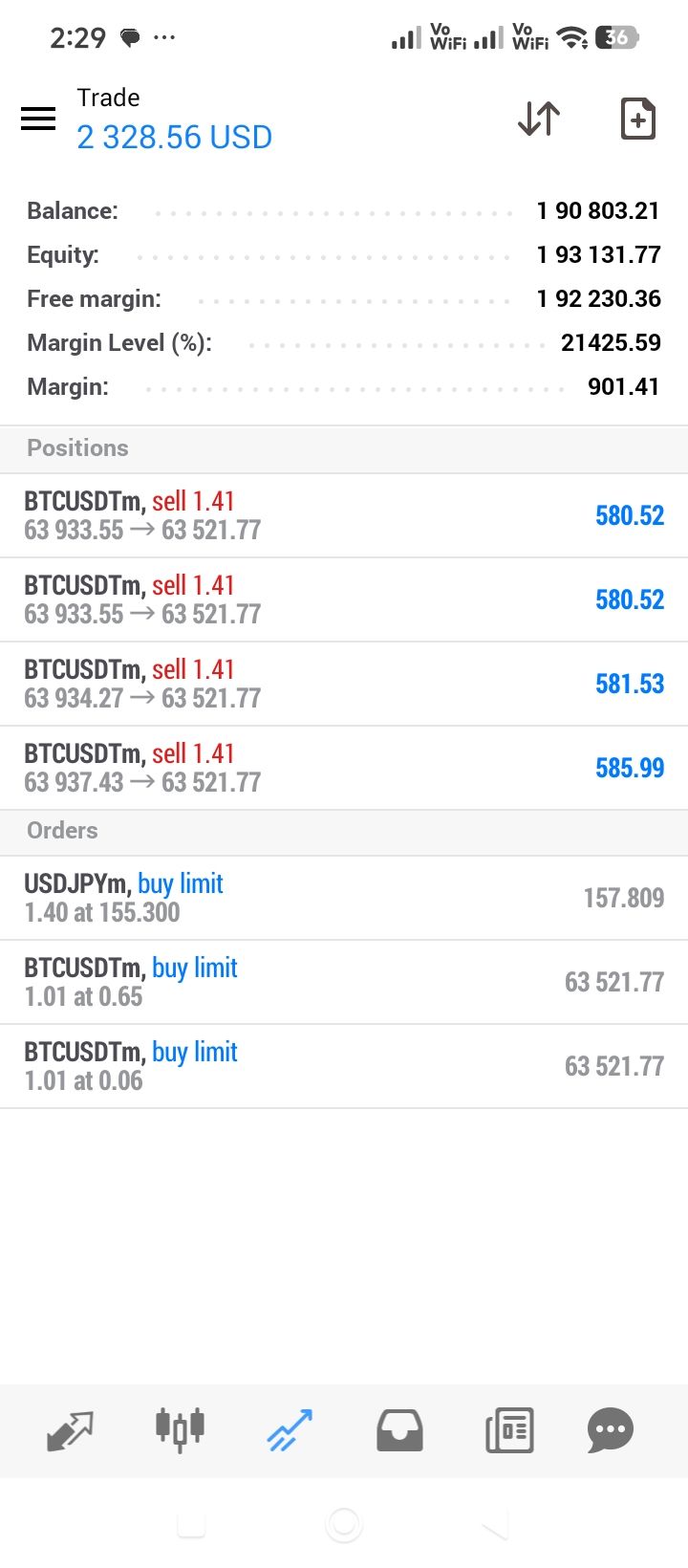The image size is (688, 1568).
Task: Create a new order with the plus document icon
Action: click(x=637, y=119)
